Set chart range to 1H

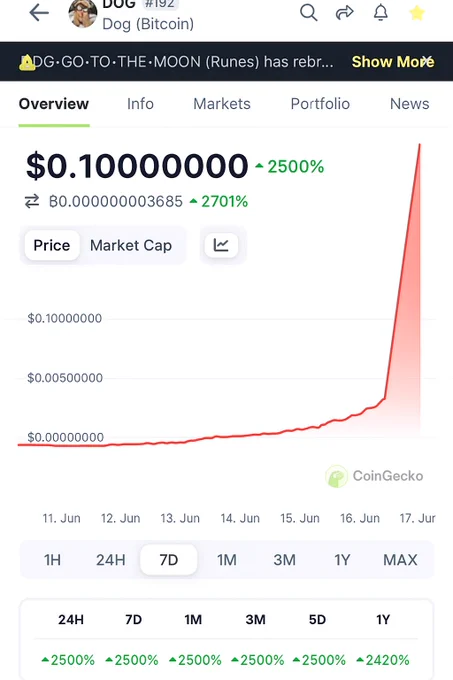(52, 560)
